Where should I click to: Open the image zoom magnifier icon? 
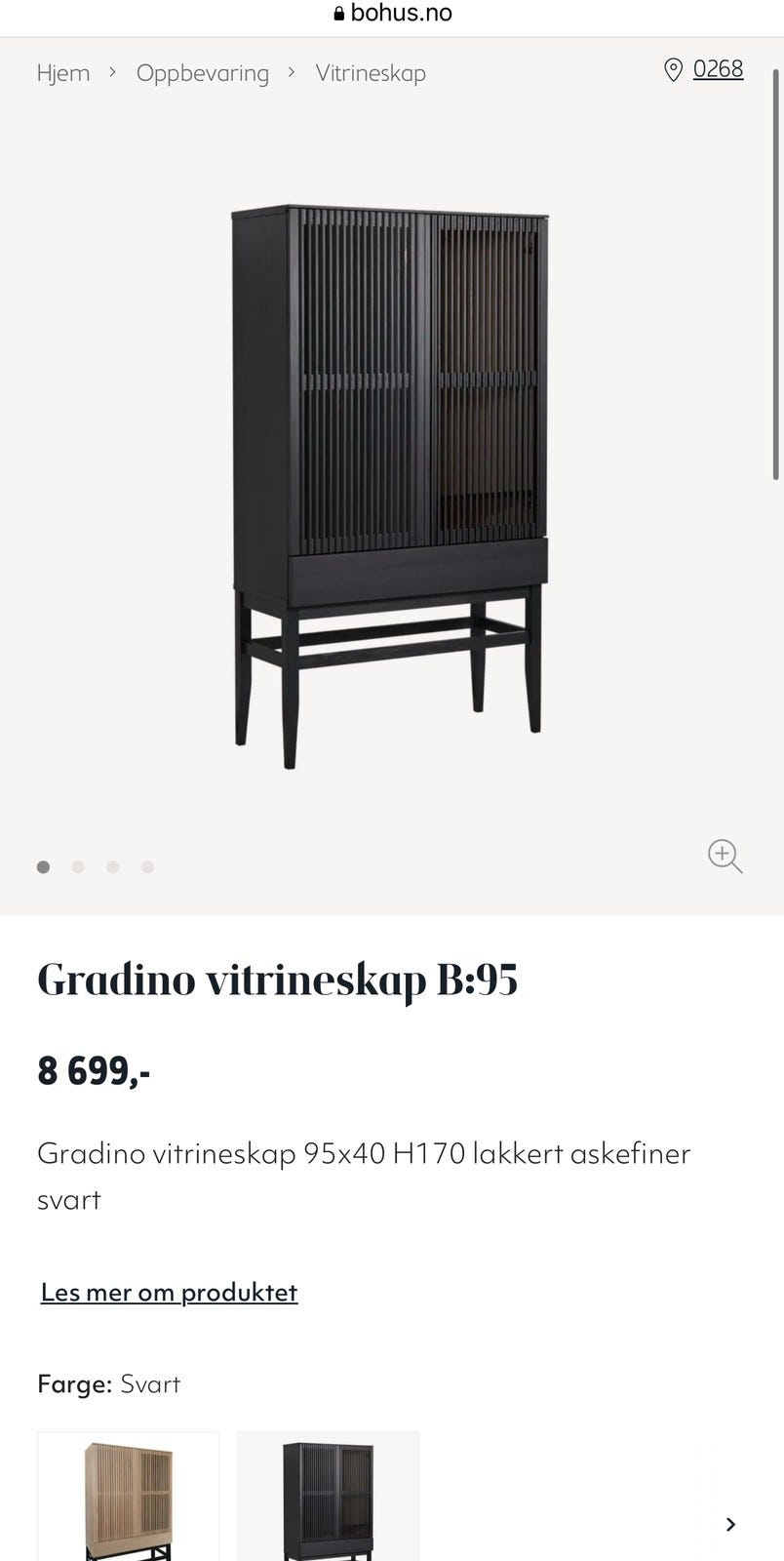click(725, 857)
